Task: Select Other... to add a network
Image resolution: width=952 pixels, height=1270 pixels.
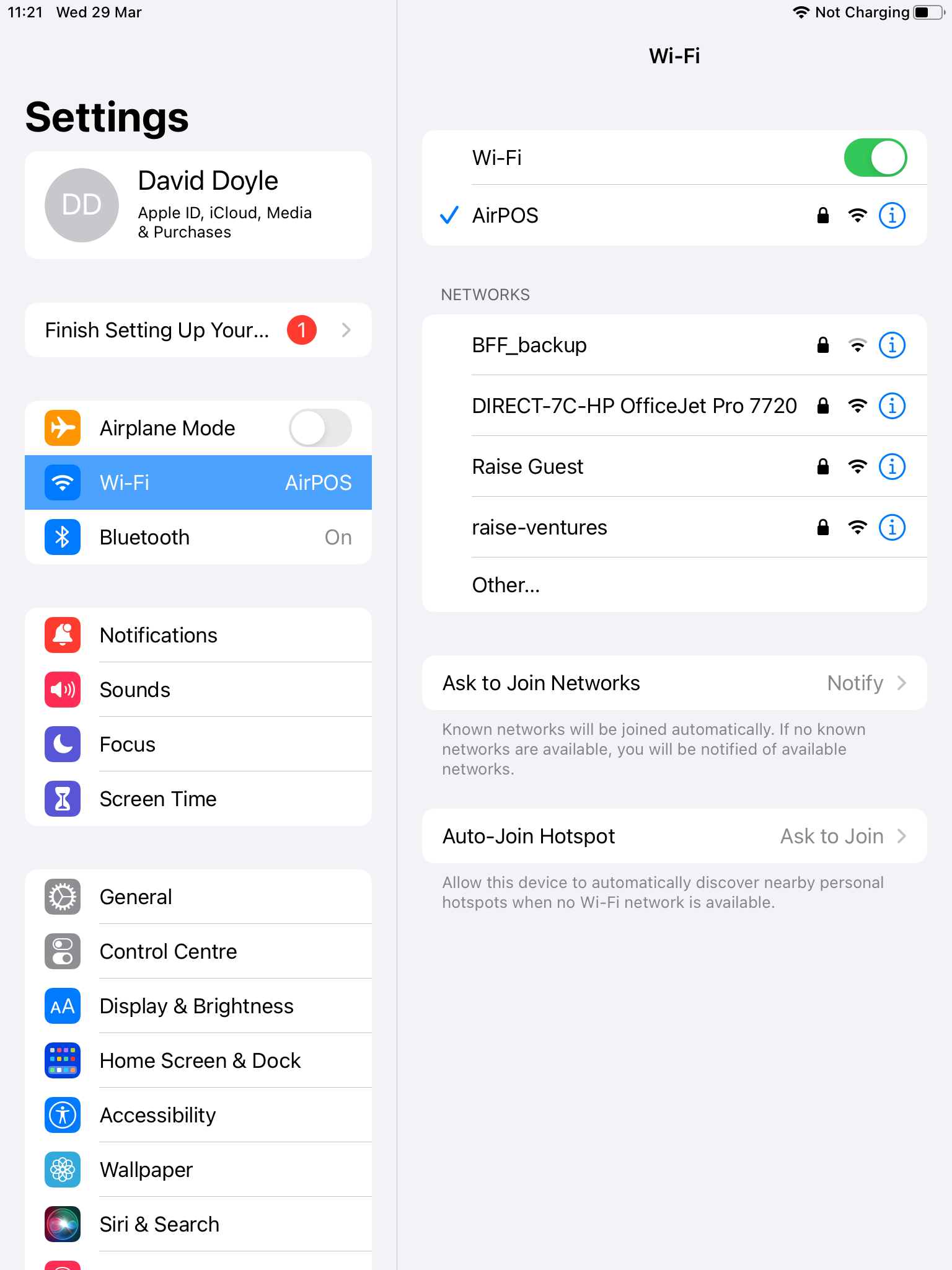Action: pos(506,585)
